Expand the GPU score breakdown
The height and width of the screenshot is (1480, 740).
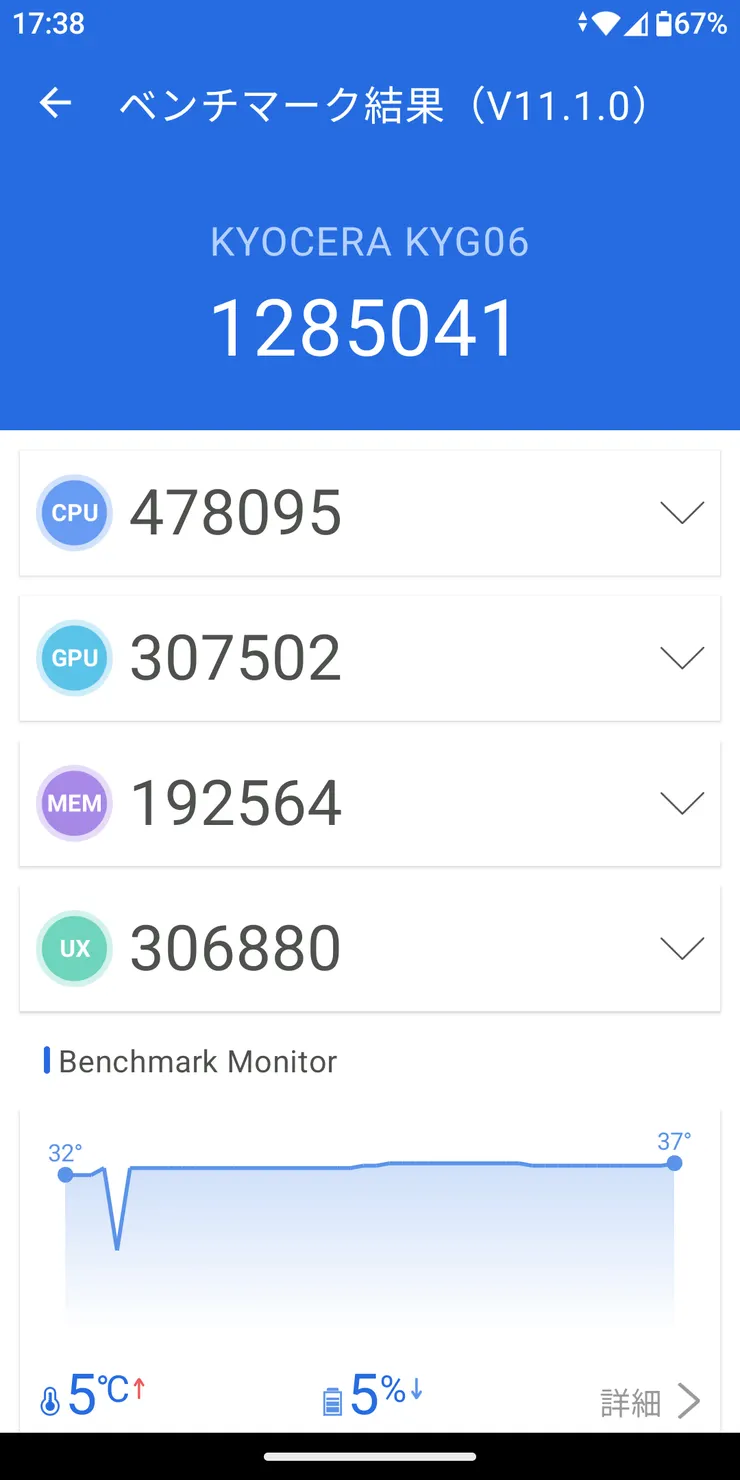682,658
